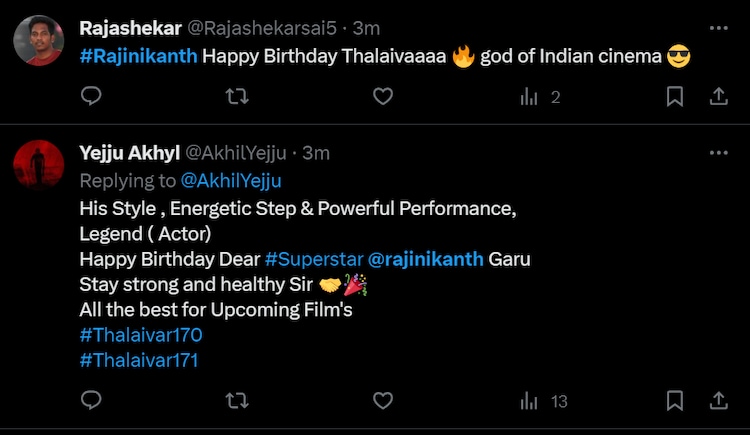Open the #Thalaivar171 hashtag

138,360
